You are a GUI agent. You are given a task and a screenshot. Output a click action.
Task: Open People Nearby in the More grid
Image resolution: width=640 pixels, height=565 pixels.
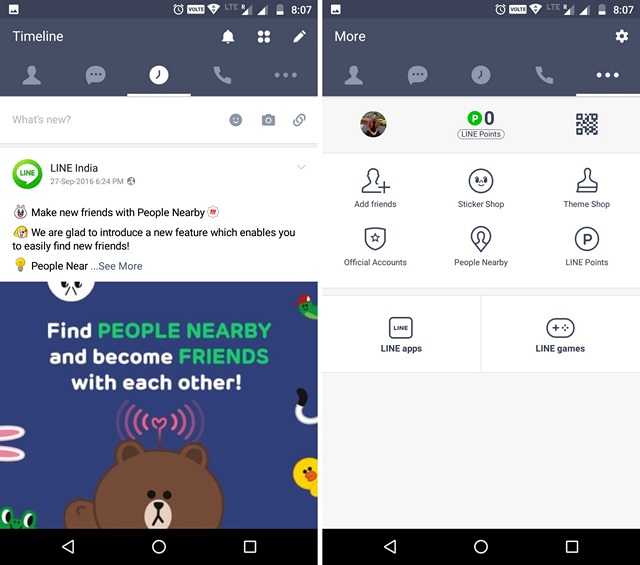tap(481, 246)
